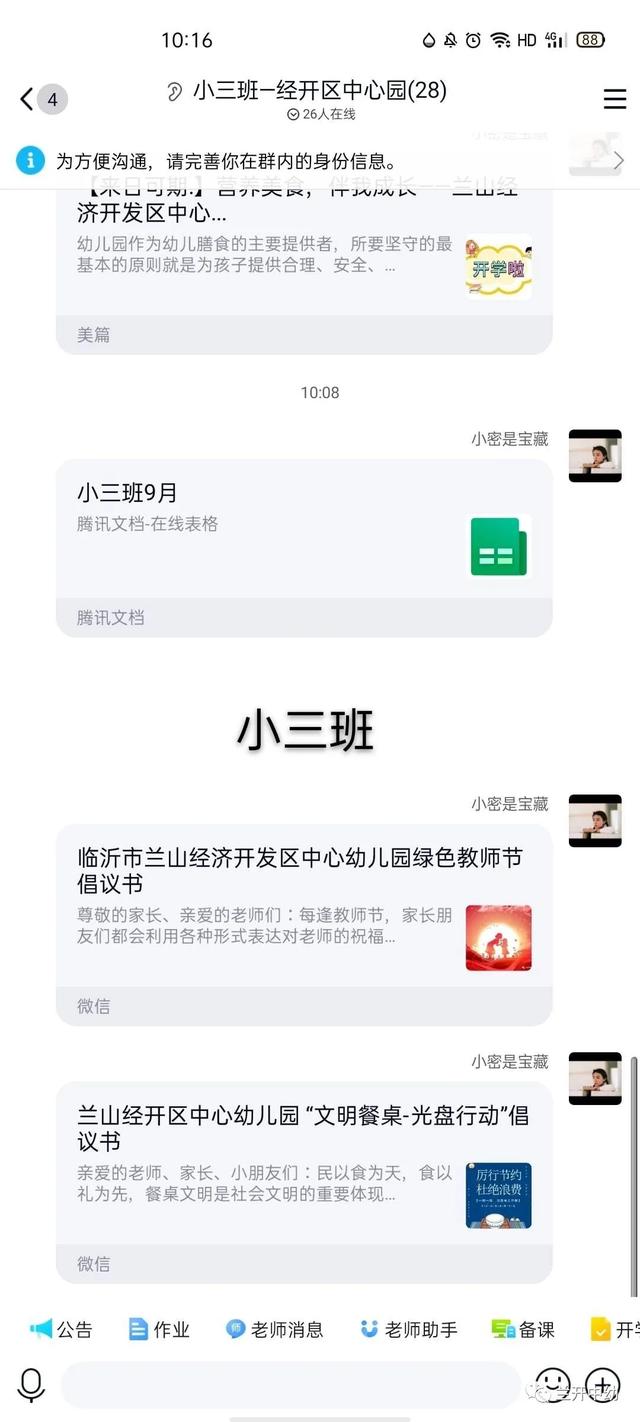Open the 作业 shortcut
The width and height of the screenshot is (640, 1422).
[159, 1329]
